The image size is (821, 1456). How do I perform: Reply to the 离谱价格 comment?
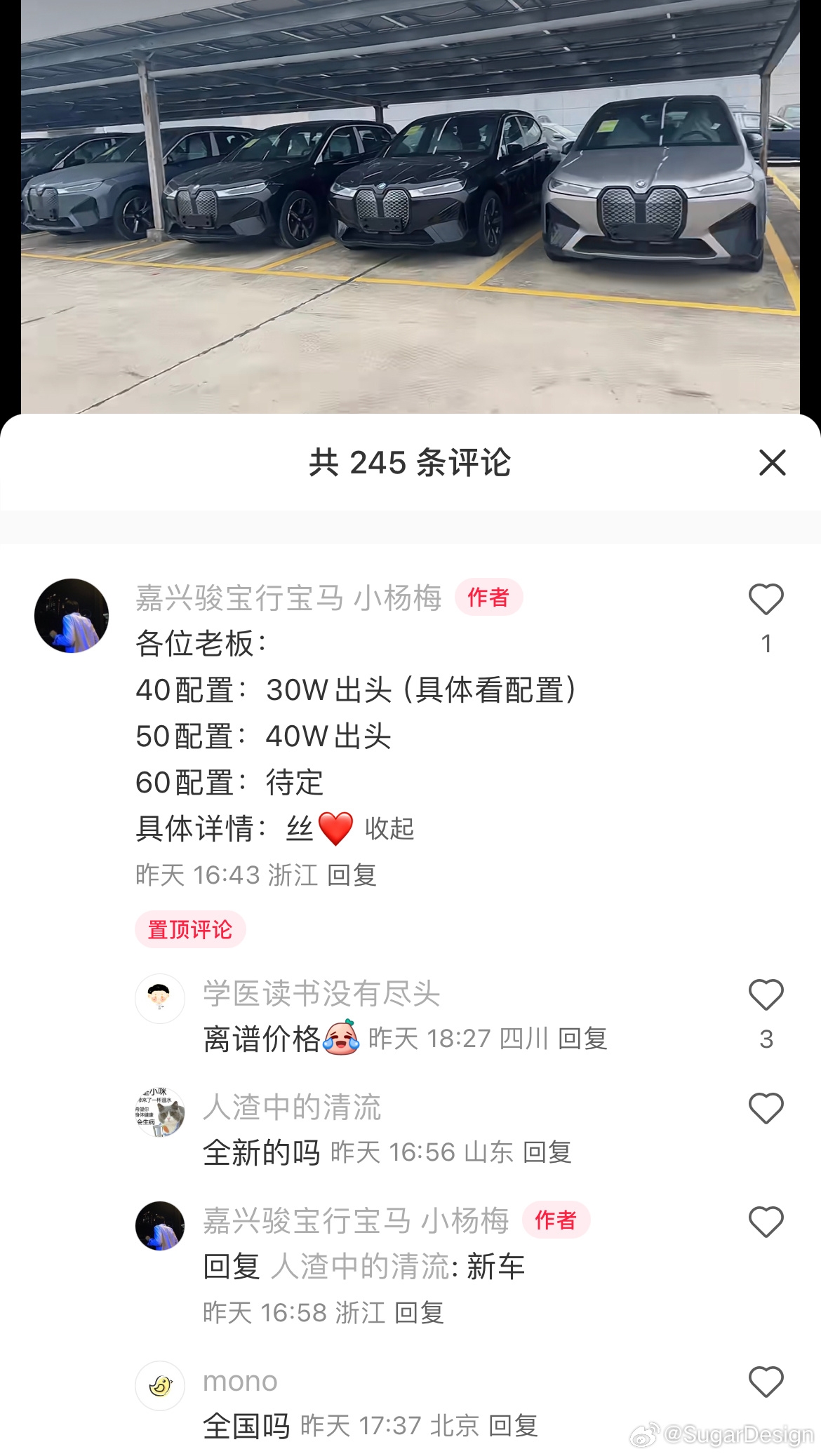582,1039
